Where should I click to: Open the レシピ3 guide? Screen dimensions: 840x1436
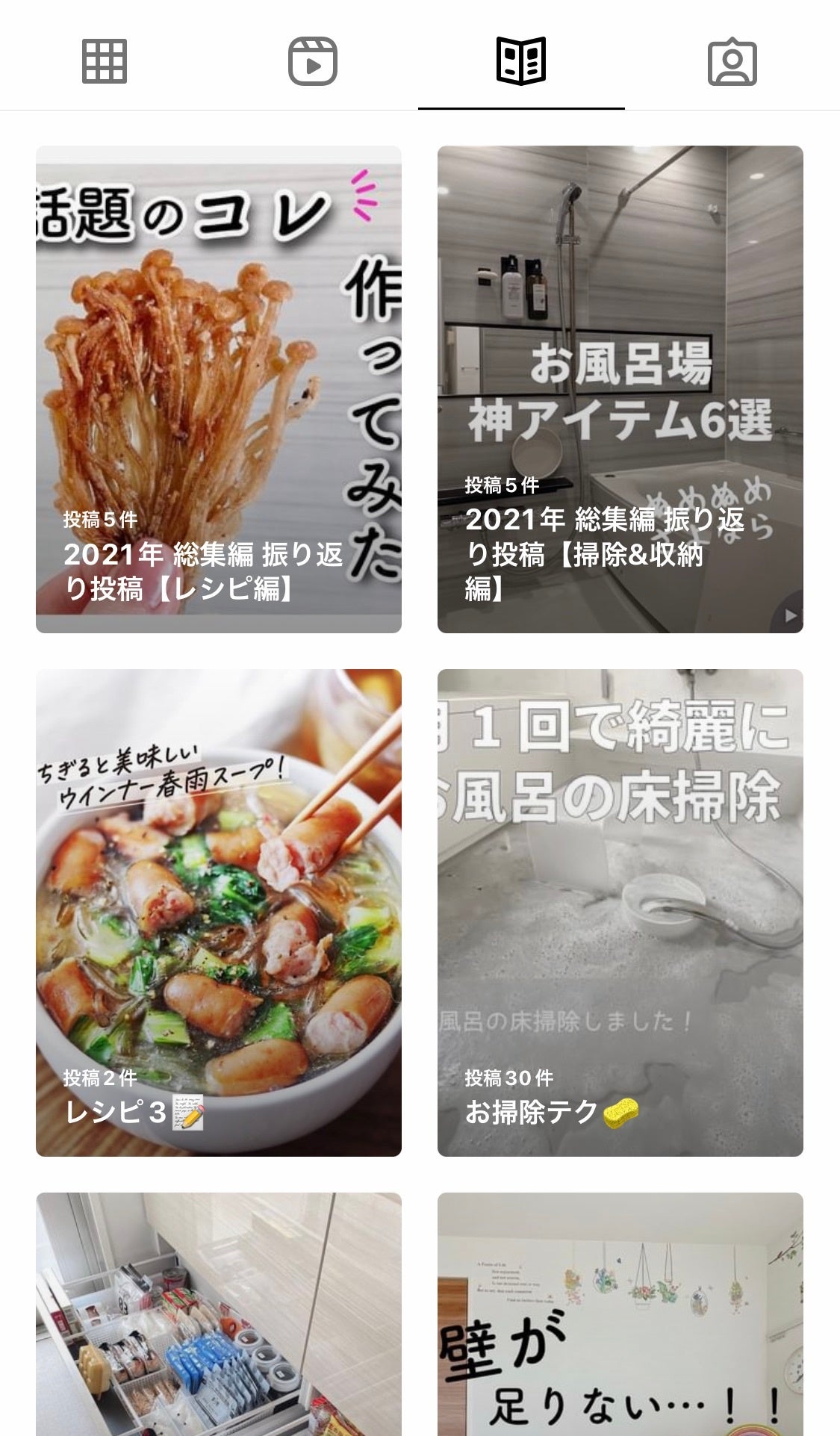[x=219, y=912]
